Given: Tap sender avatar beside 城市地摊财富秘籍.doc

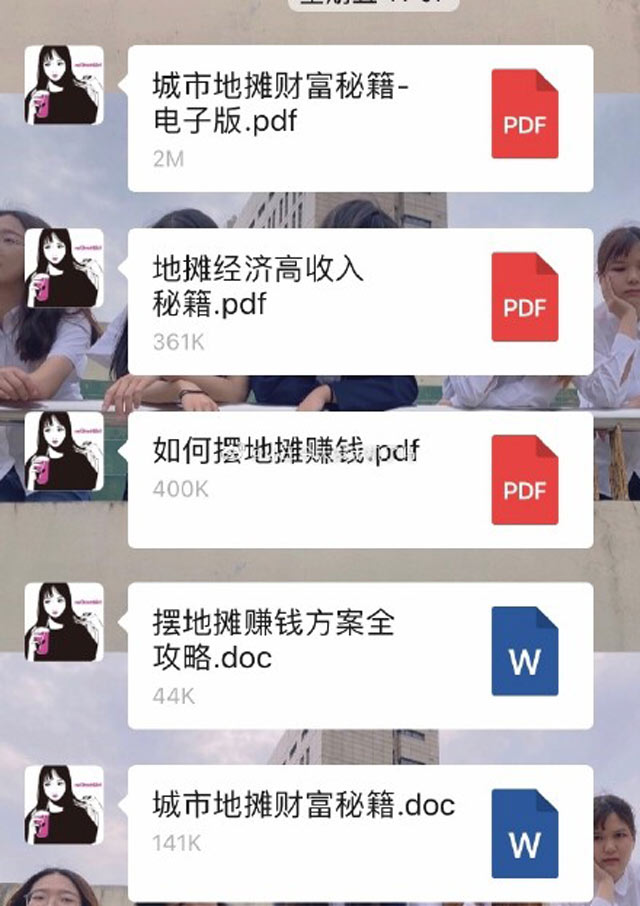Looking at the screenshot, I should [64, 805].
